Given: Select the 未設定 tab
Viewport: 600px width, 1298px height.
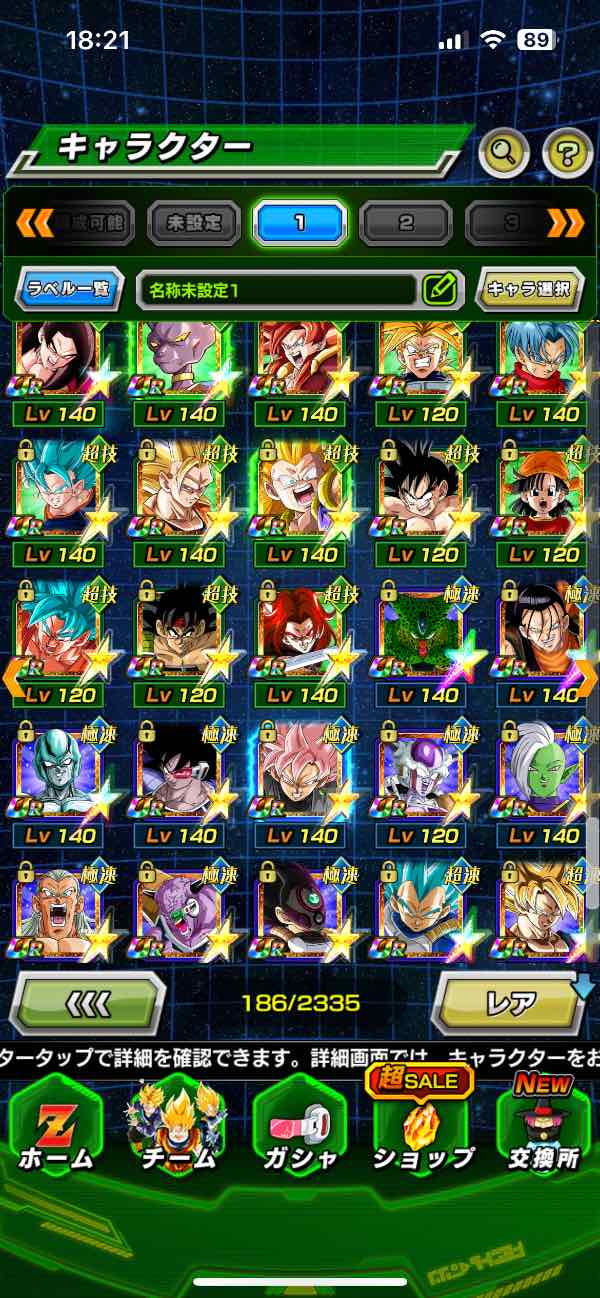Looking at the screenshot, I should tap(194, 222).
